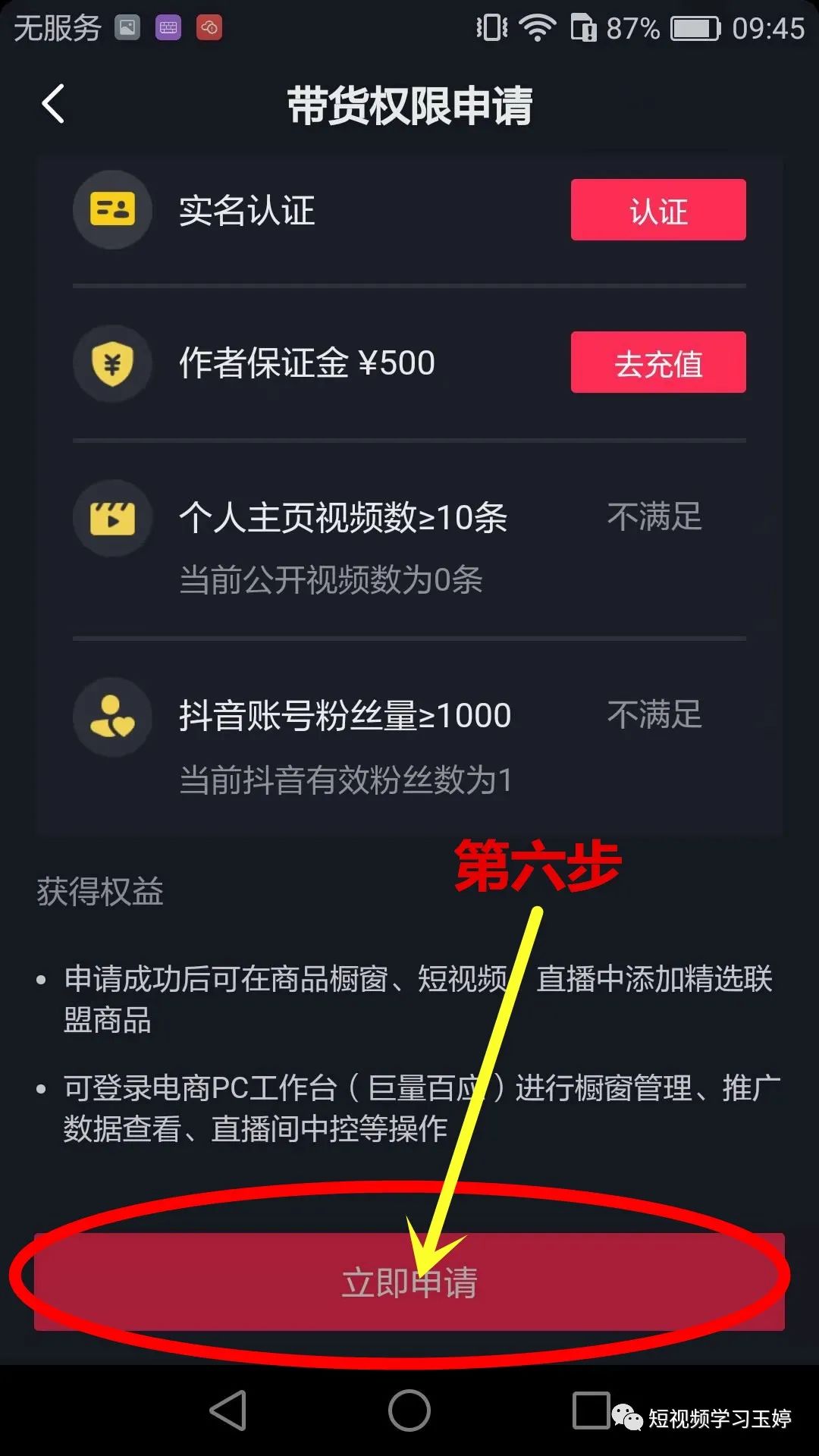Tap system home navigation button
Image resolution: width=819 pixels, height=1456 pixels.
click(x=409, y=1410)
